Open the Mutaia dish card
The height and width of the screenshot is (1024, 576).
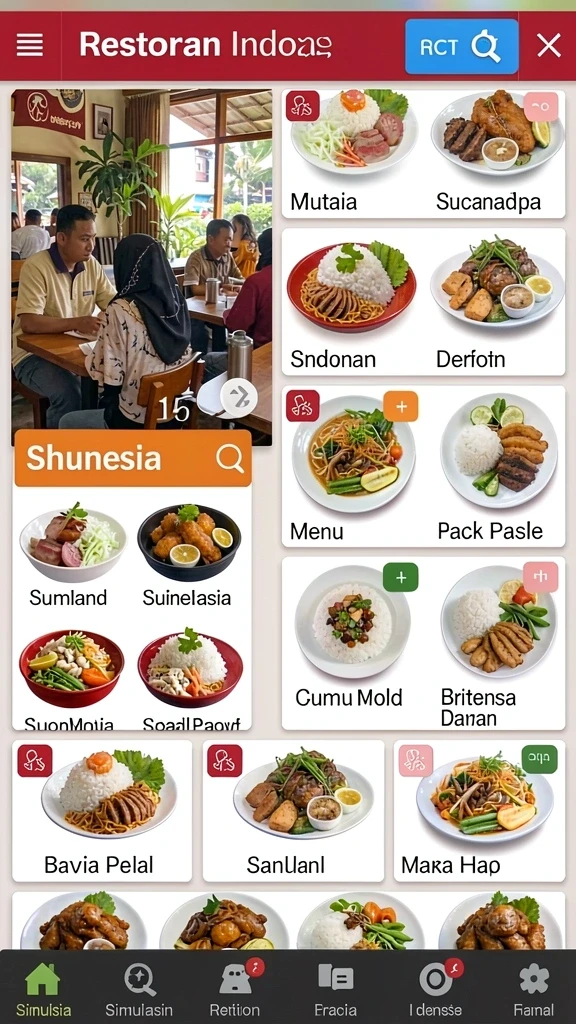353,153
